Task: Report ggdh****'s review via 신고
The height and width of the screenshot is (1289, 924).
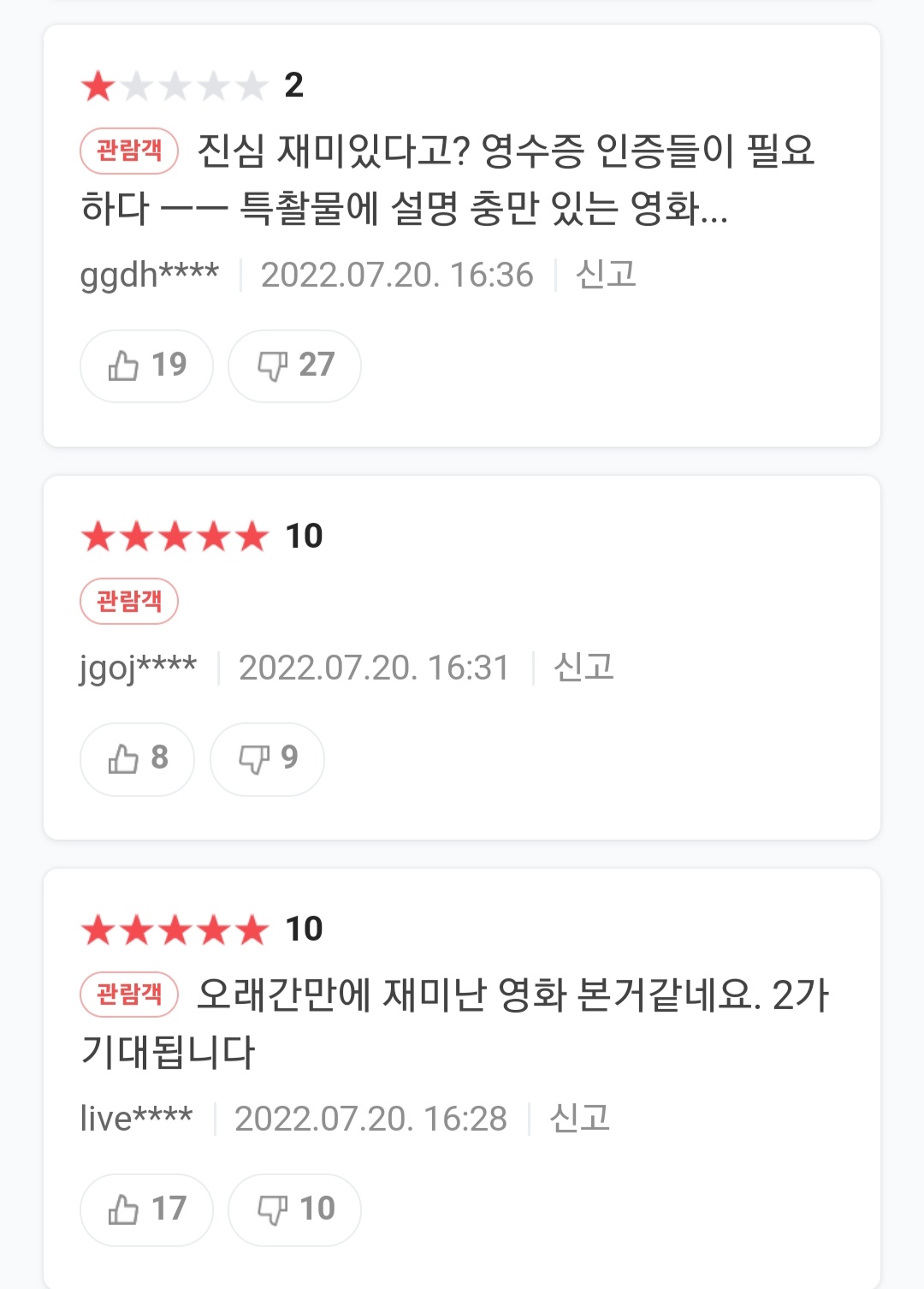Action: pos(606,275)
